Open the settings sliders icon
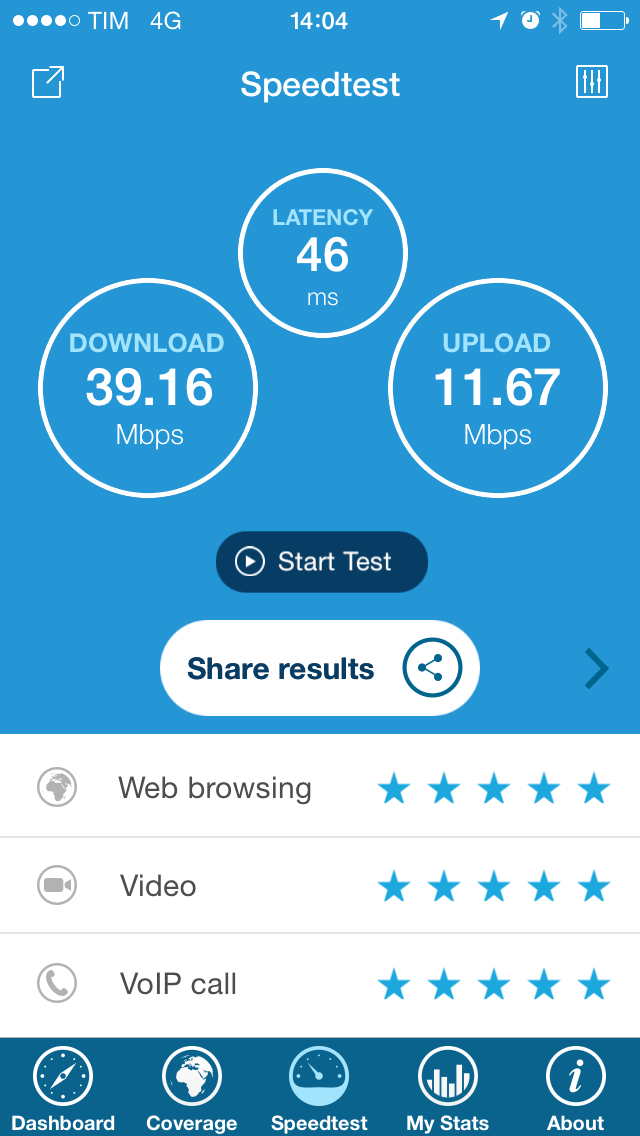Screen dimensions: 640x1136 (x=591, y=82)
